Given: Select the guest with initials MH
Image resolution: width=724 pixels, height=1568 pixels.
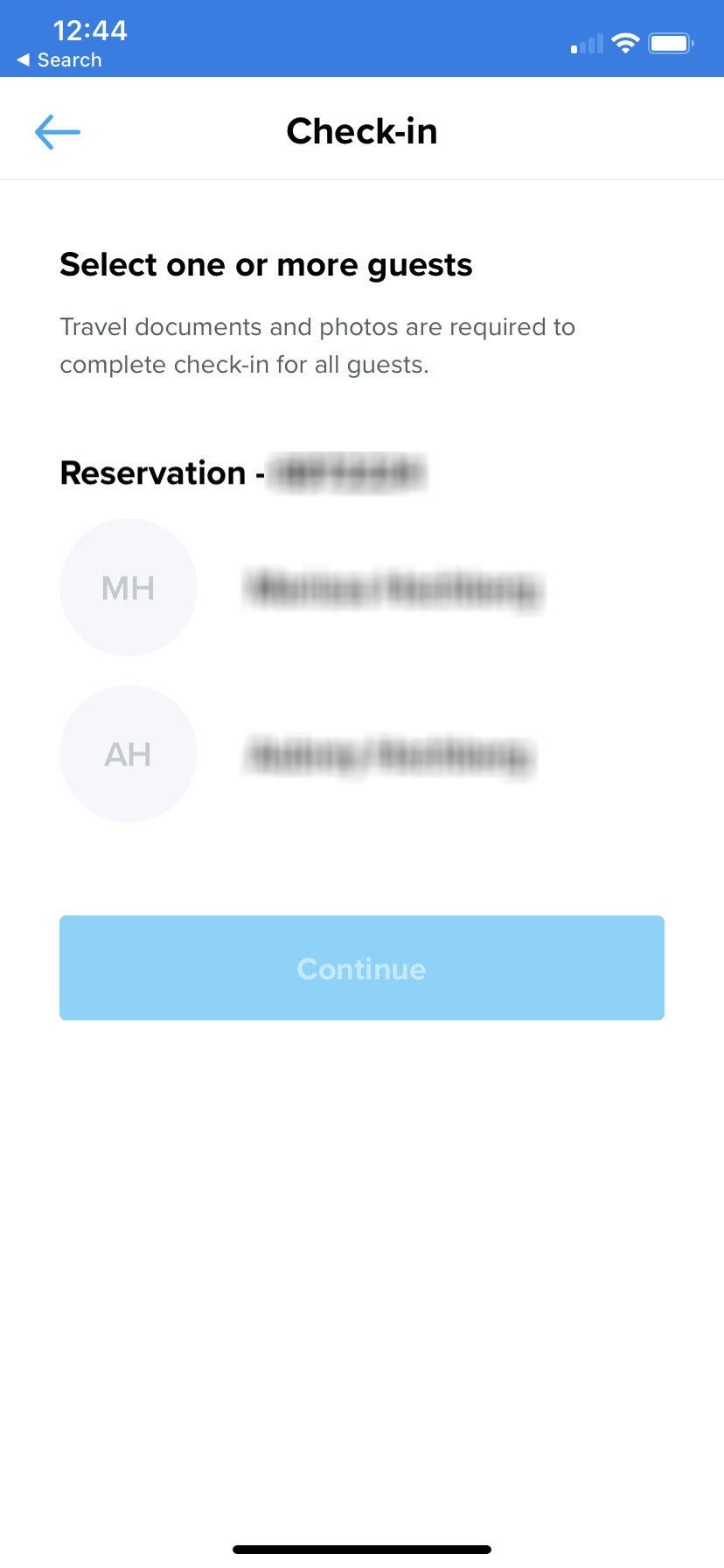Looking at the screenshot, I should (x=129, y=587).
